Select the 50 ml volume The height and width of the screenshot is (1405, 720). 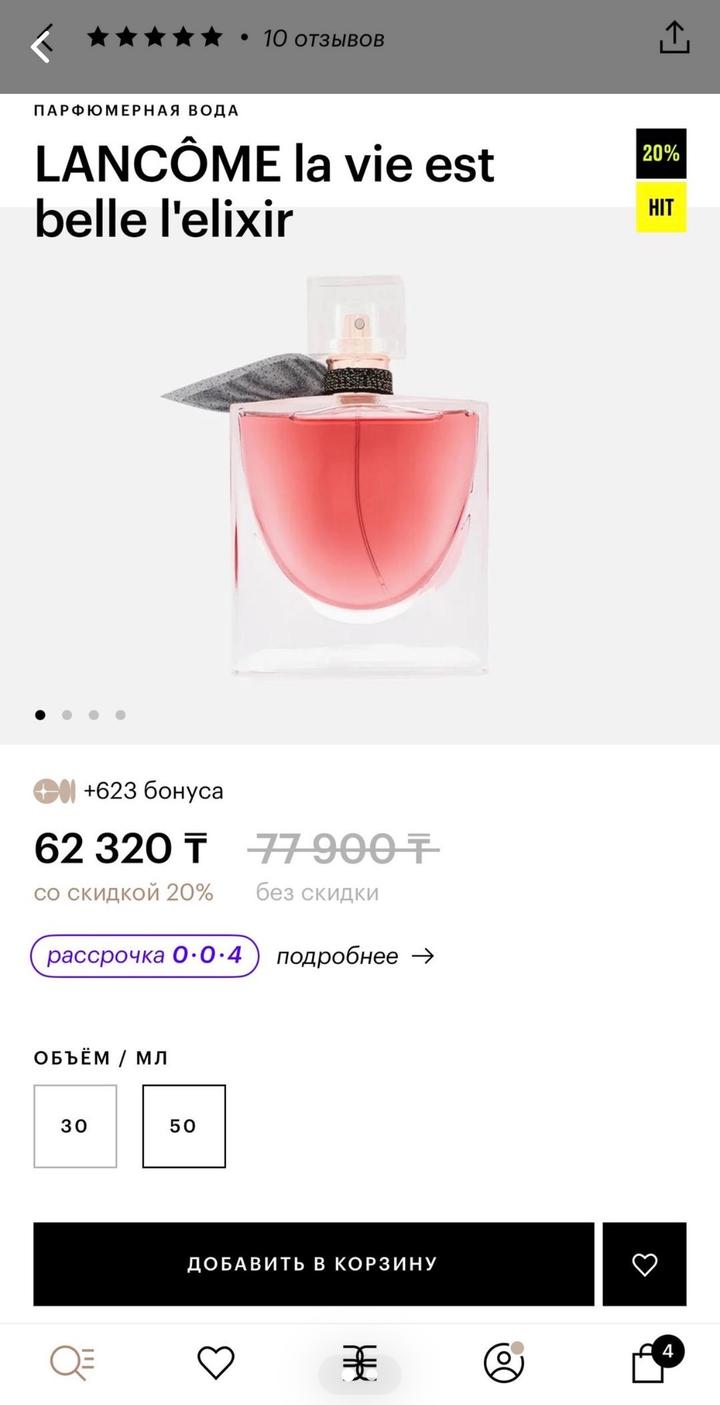tap(184, 1126)
